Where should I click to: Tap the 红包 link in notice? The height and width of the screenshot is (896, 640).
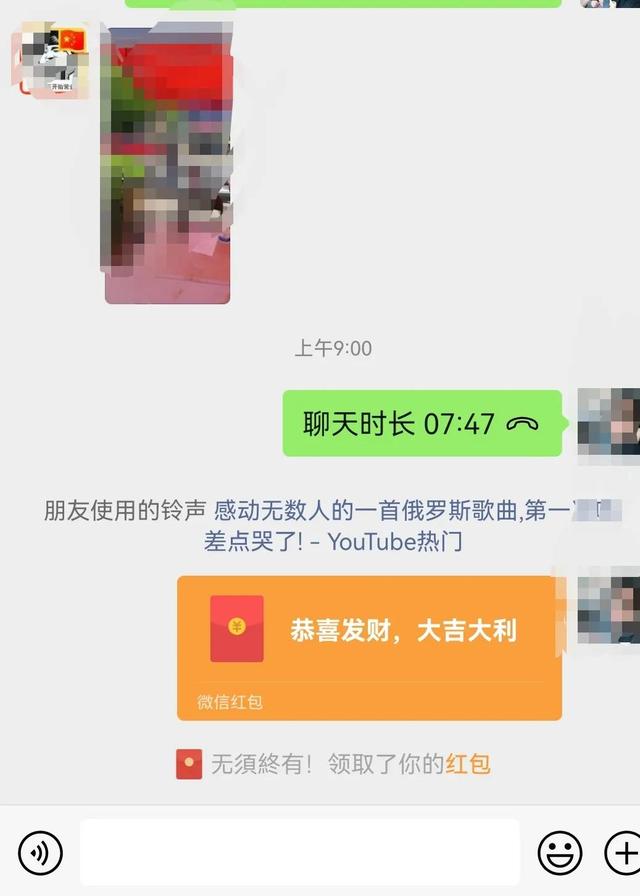(x=468, y=765)
